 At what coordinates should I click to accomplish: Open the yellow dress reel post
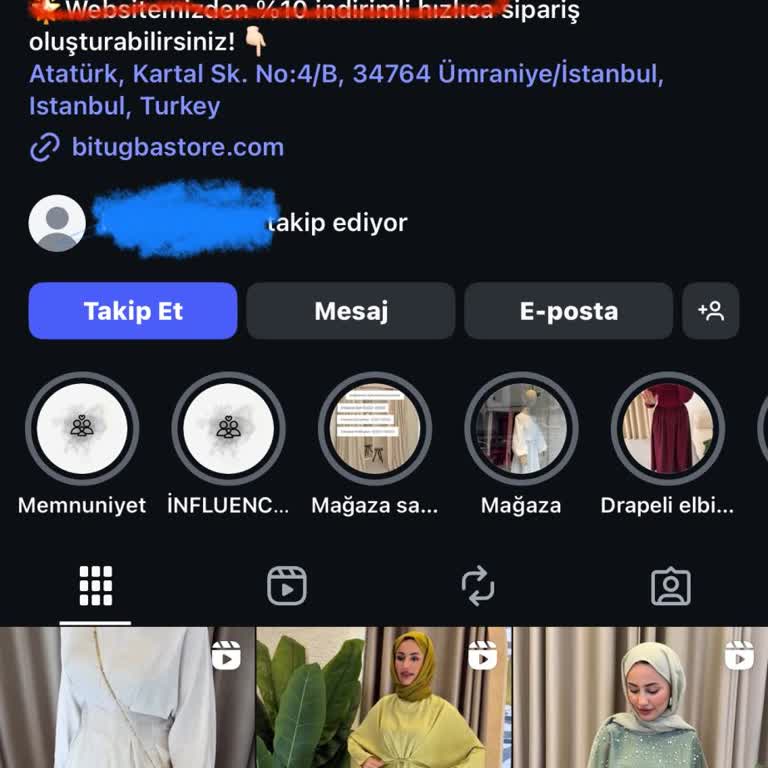pos(384,698)
